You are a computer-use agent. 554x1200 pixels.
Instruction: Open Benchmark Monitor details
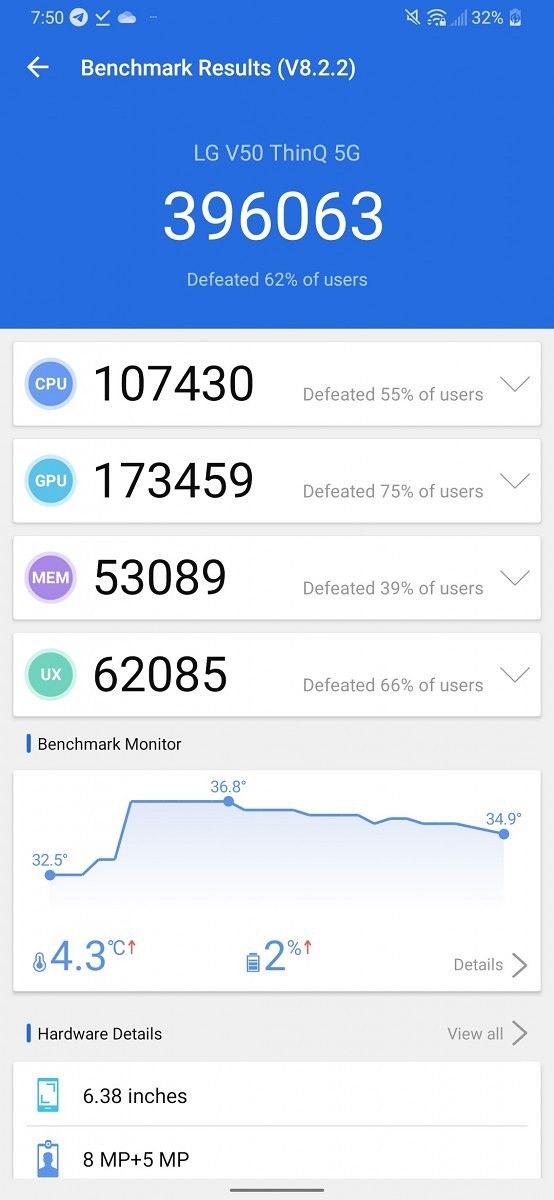pos(490,965)
